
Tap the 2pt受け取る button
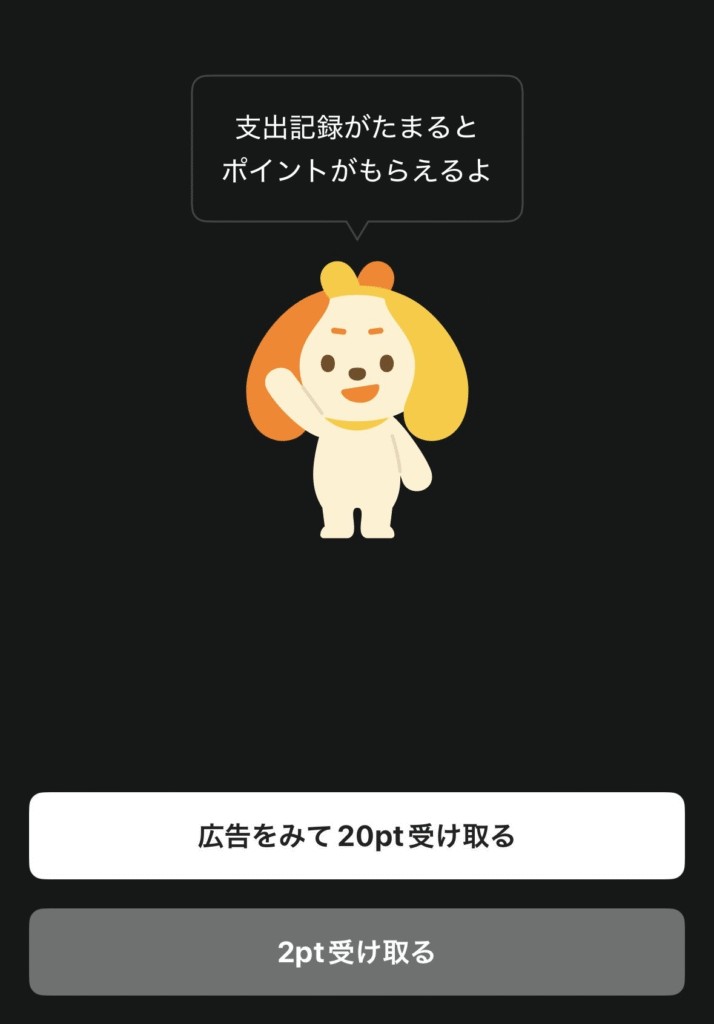(356, 952)
